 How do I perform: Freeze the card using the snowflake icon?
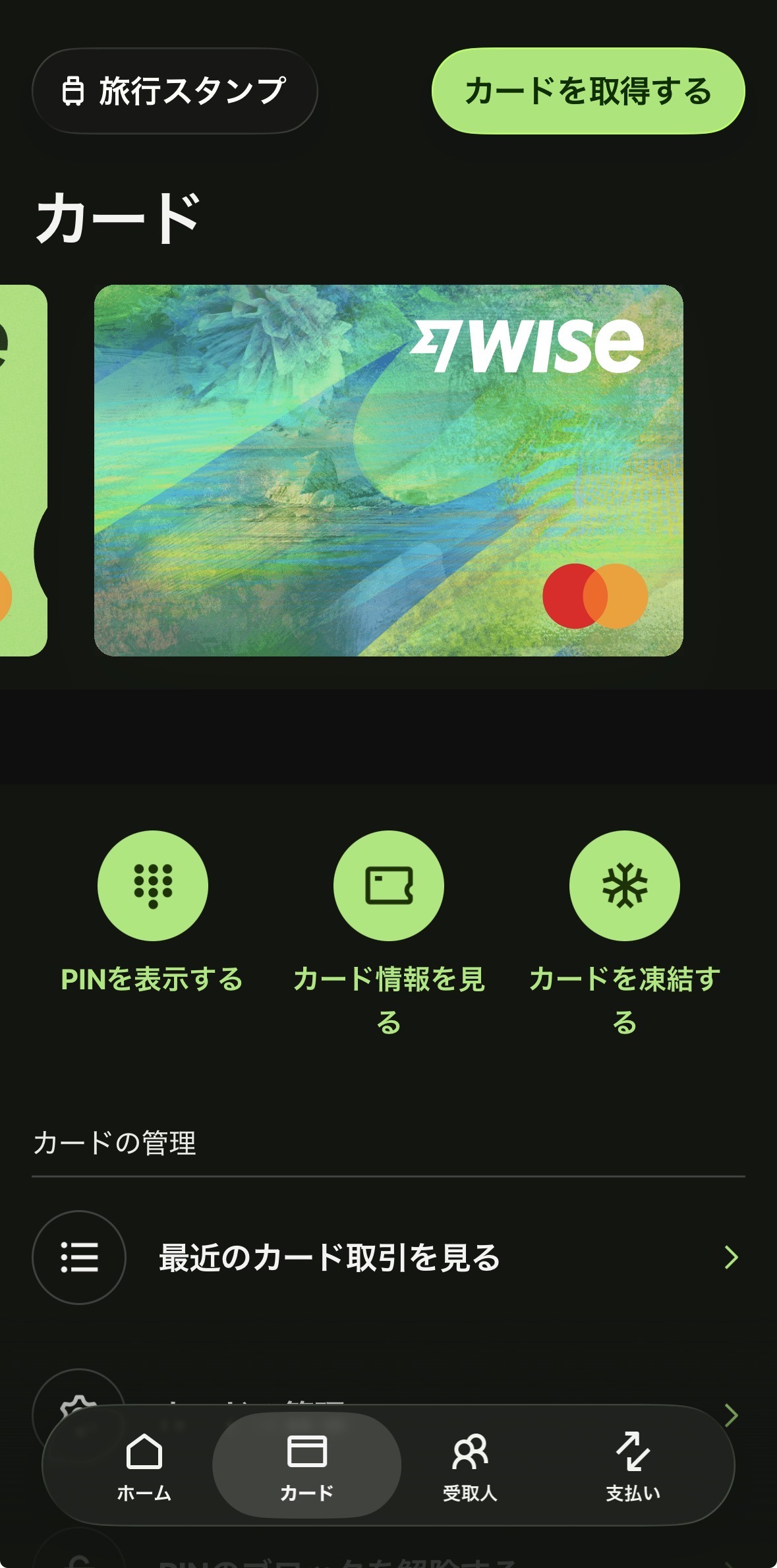625,885
